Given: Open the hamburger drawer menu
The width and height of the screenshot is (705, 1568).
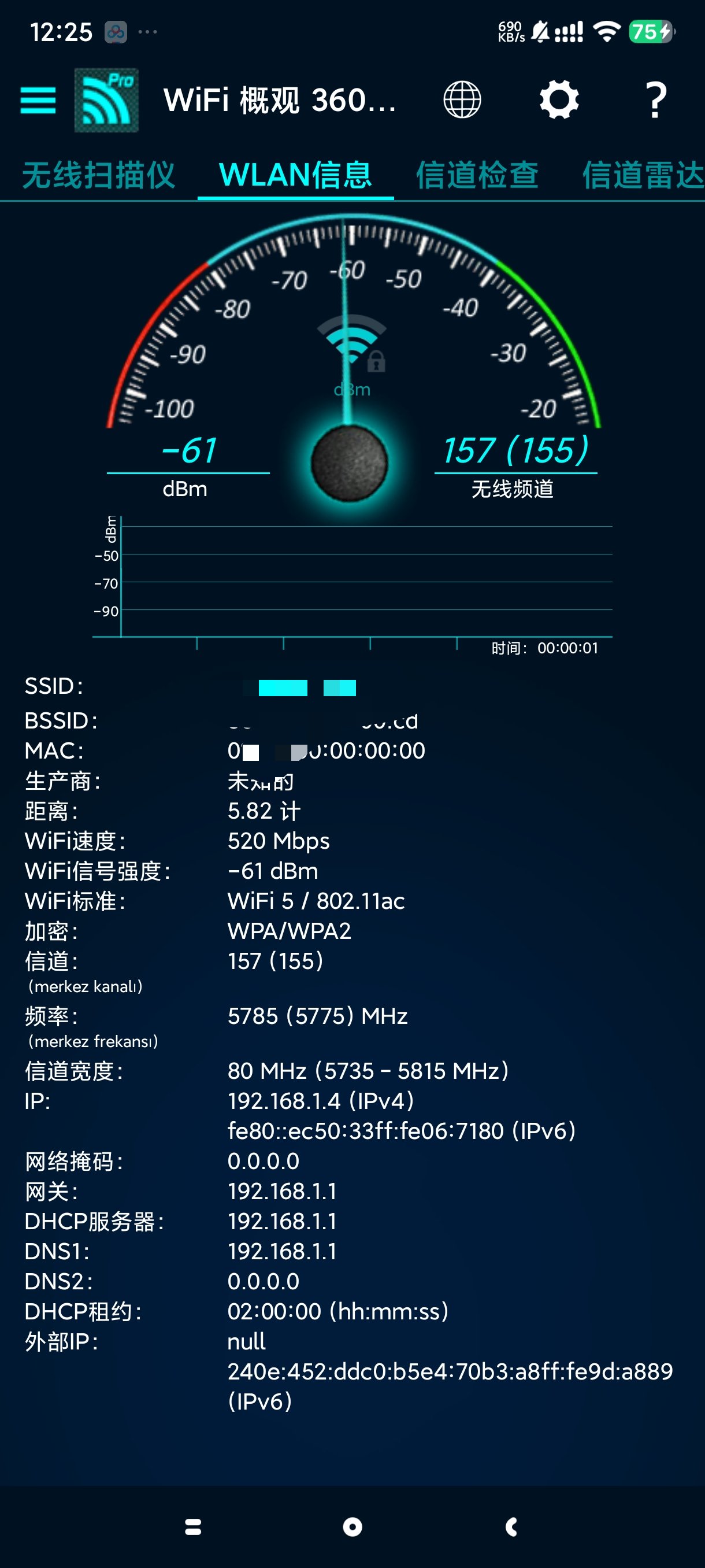Looking at the screenshot, I should point(38,100).
